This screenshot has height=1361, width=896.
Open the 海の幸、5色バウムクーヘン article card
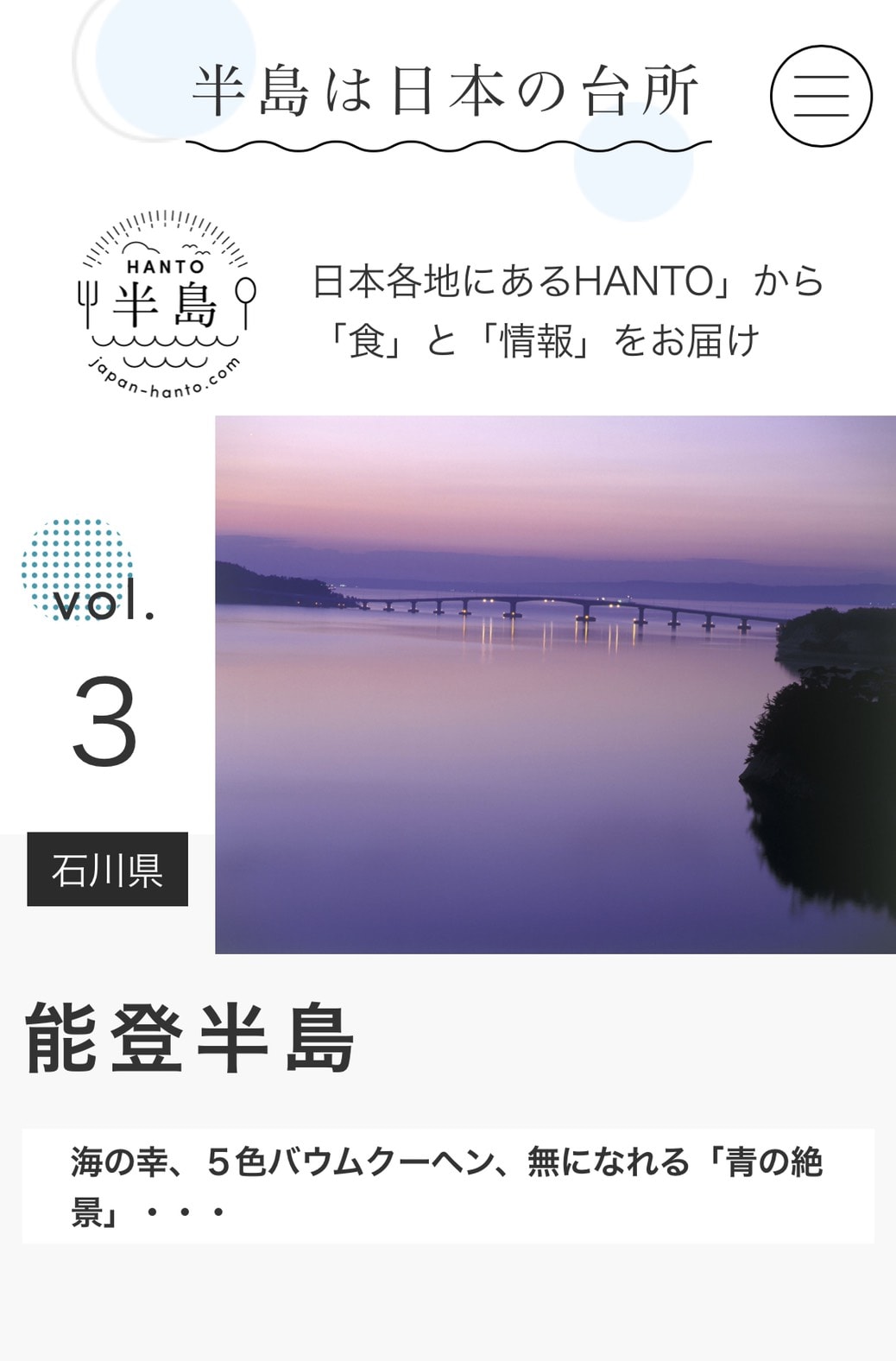[x=447, y=1186]
